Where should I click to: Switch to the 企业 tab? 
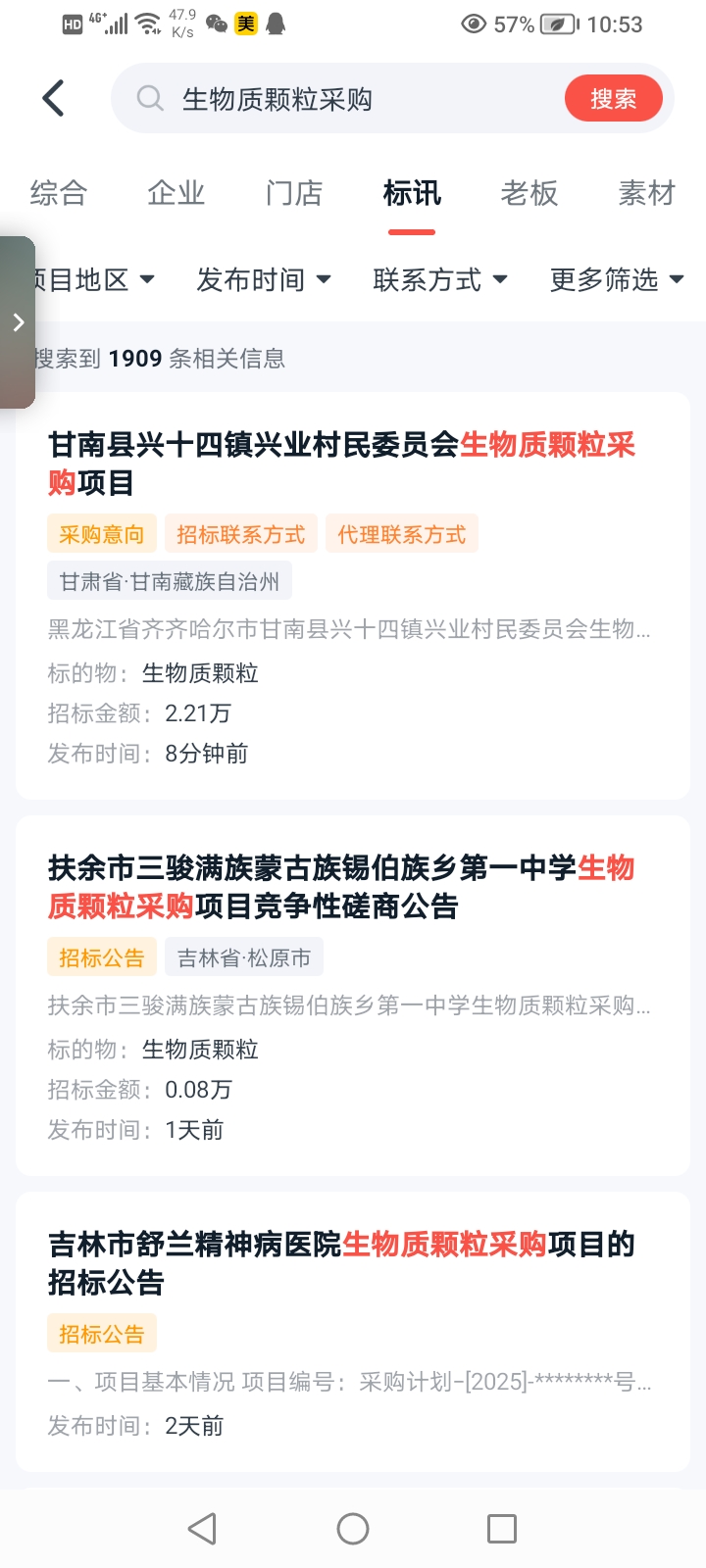(176, 193)
